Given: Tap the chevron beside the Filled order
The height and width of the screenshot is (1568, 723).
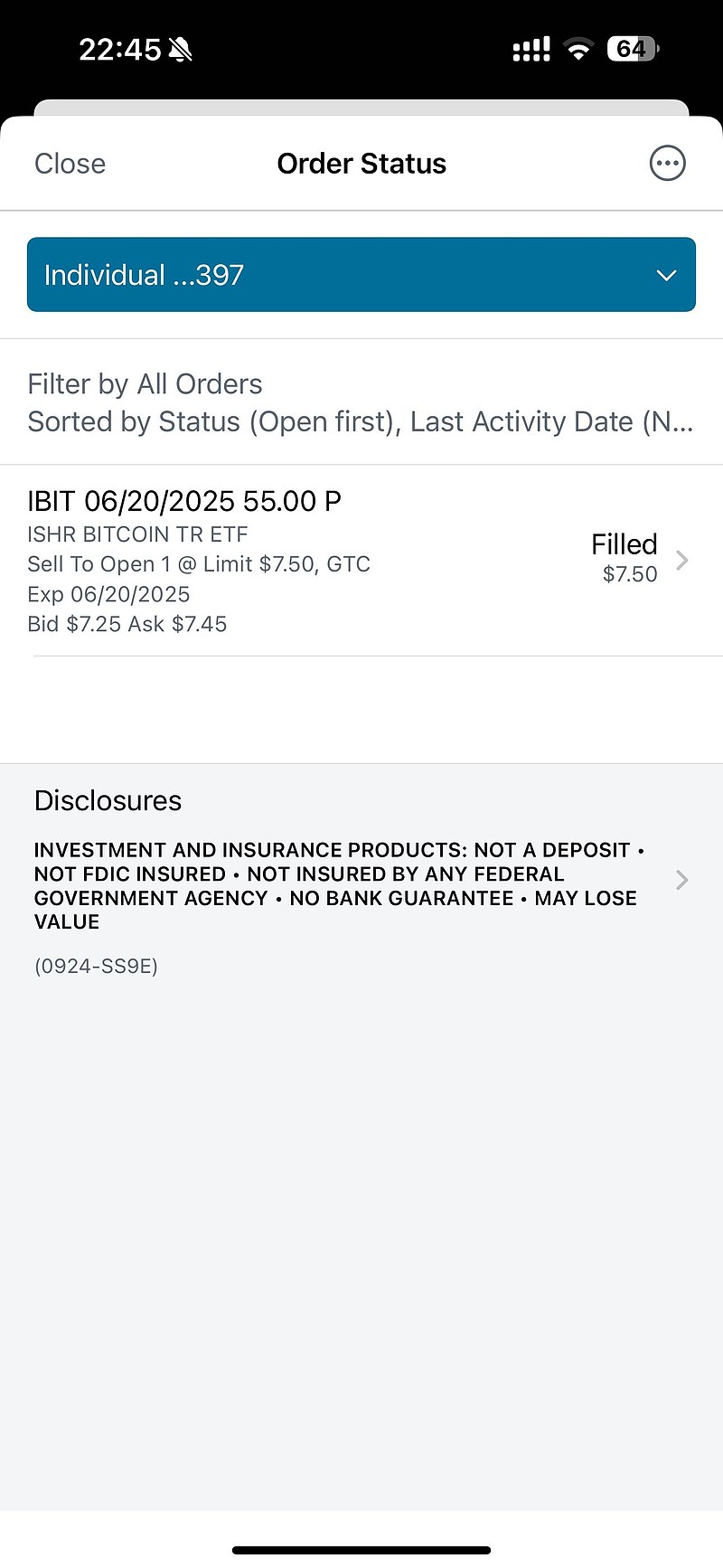Looking at the screenshot, I should point(682,561).
